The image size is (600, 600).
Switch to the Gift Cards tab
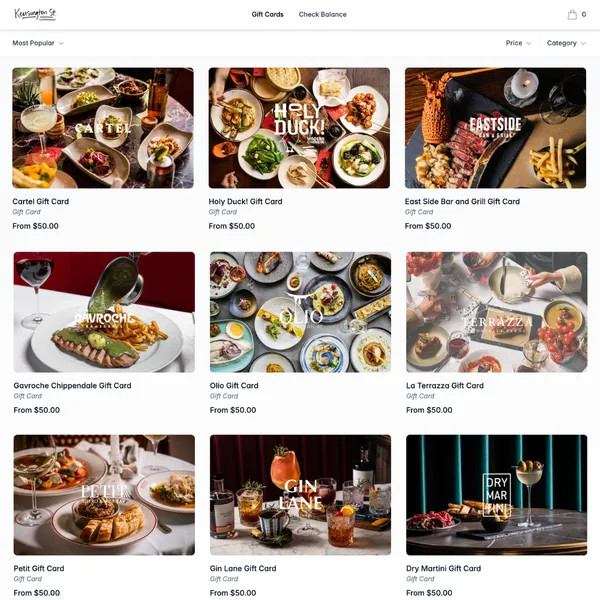pyautogui.click(x=267, y=15)
